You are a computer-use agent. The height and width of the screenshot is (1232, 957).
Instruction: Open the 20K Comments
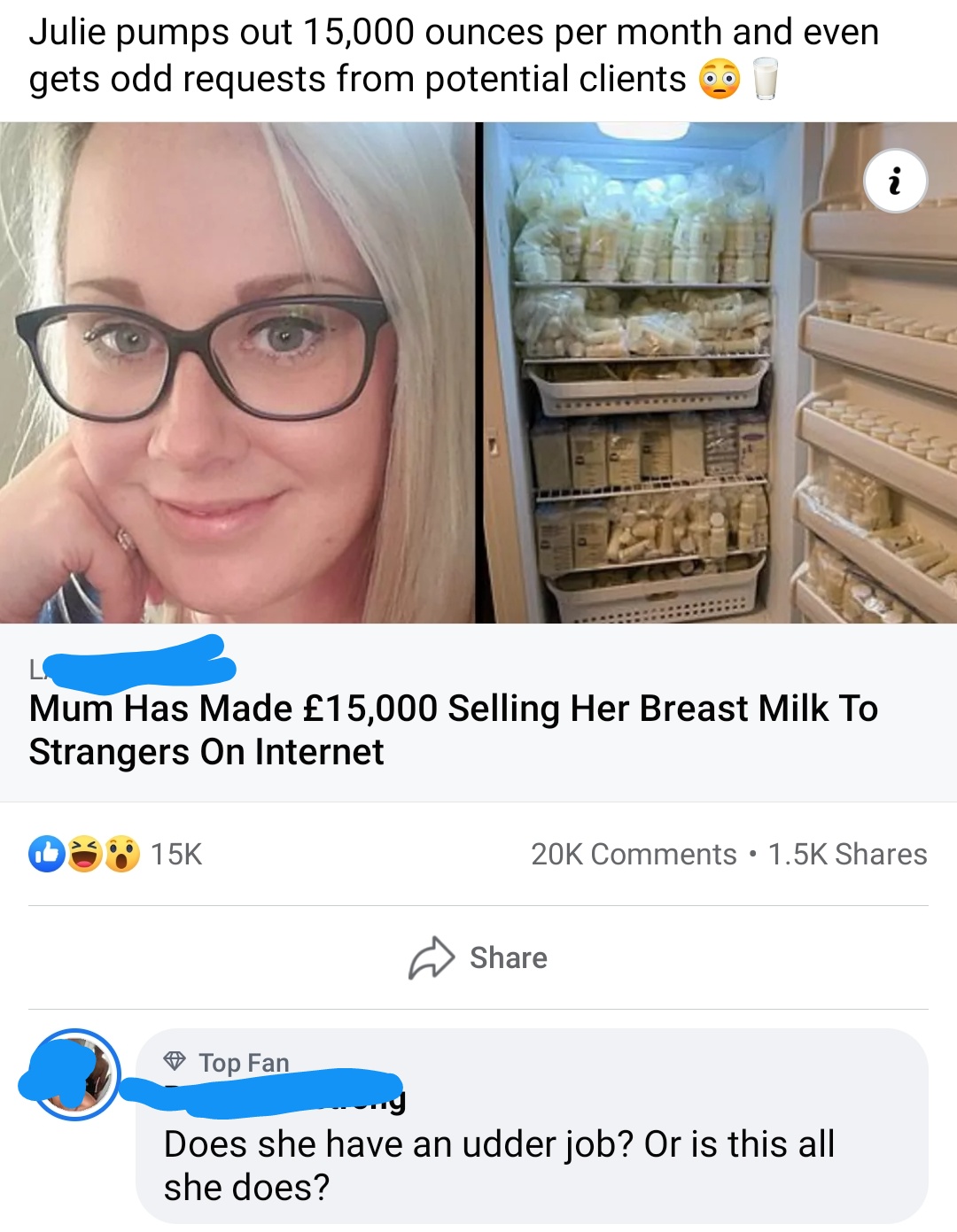[x=634, y=854]
